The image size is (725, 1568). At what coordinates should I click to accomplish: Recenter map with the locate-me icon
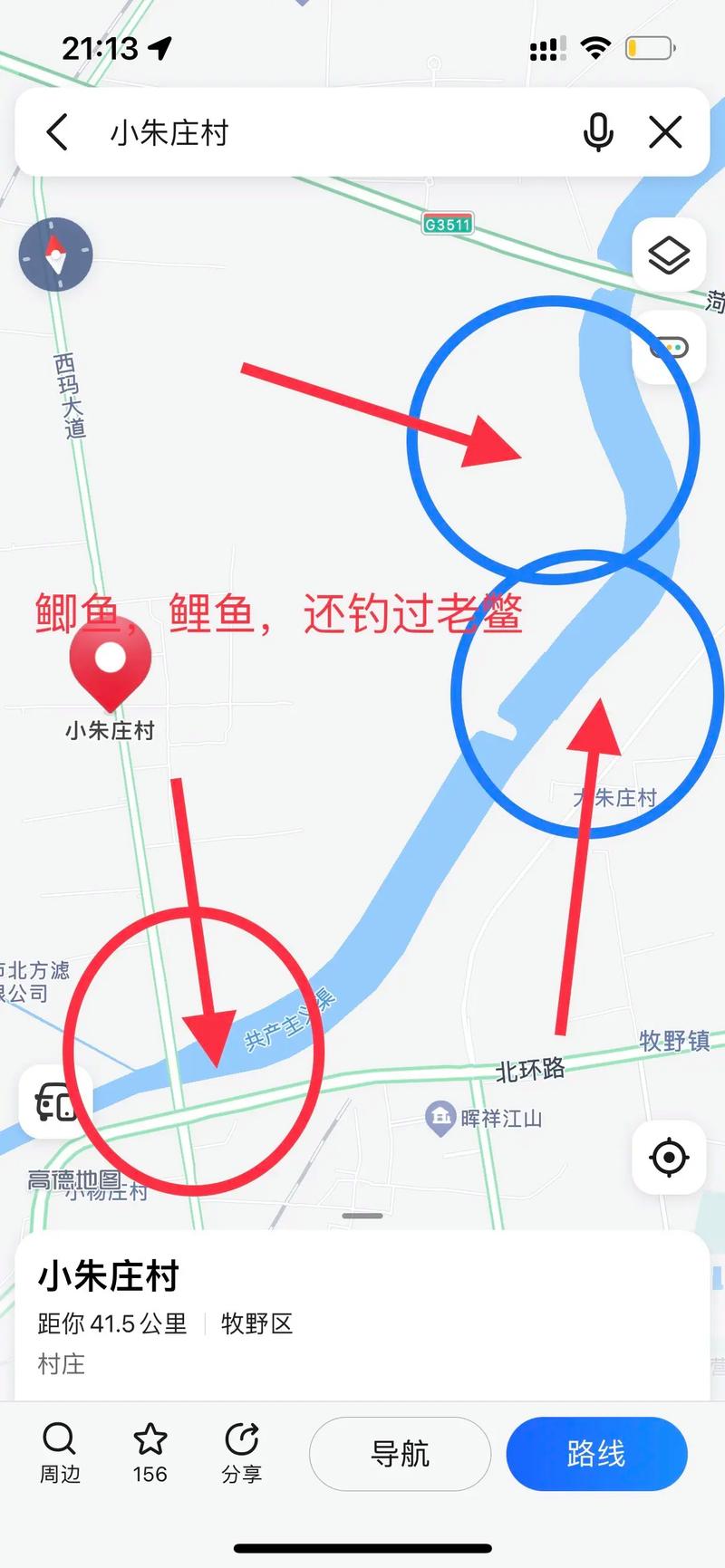click(x=668, y=1157)
